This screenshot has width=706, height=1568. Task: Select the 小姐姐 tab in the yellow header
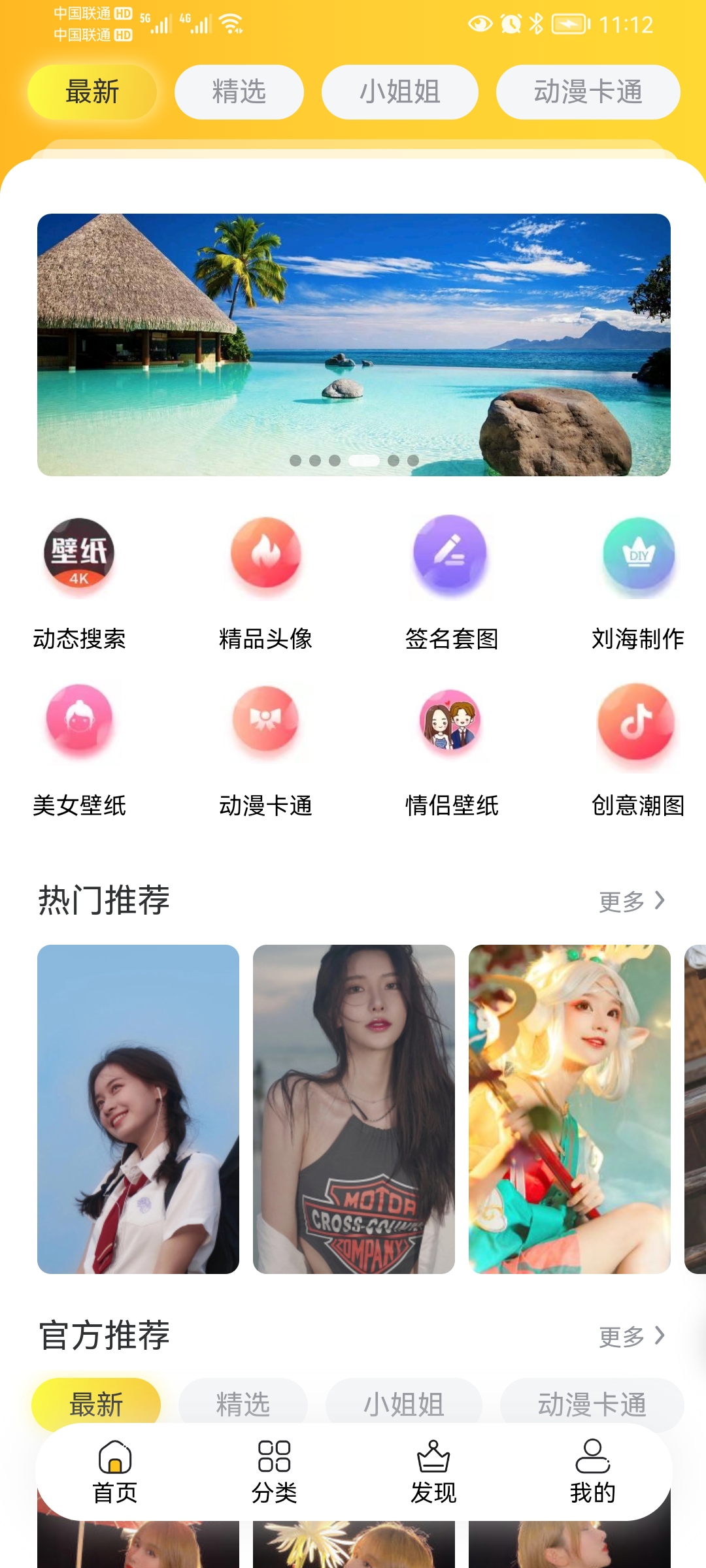[x=399, y=92]
